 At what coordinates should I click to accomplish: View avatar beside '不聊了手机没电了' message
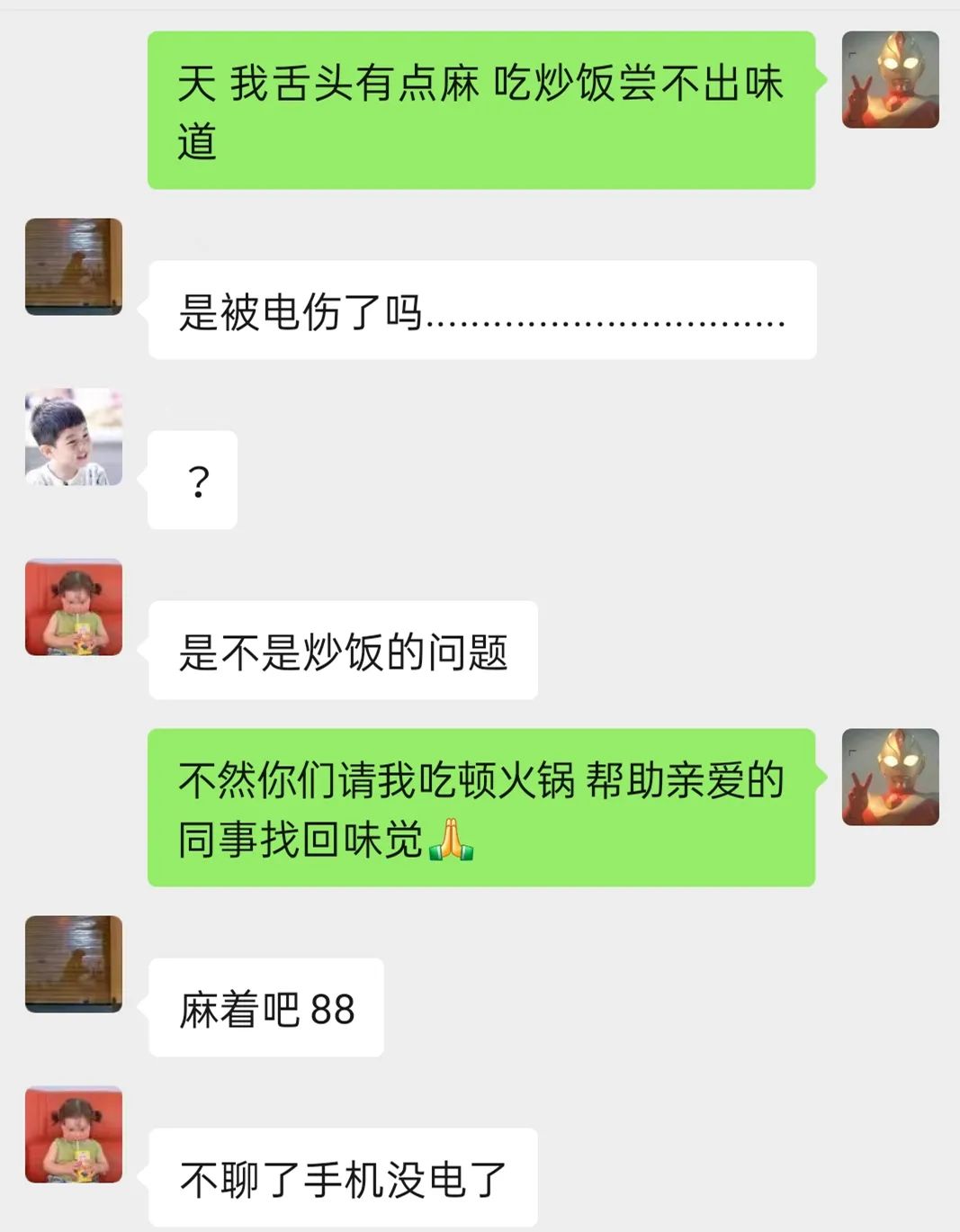[74, 1134]
